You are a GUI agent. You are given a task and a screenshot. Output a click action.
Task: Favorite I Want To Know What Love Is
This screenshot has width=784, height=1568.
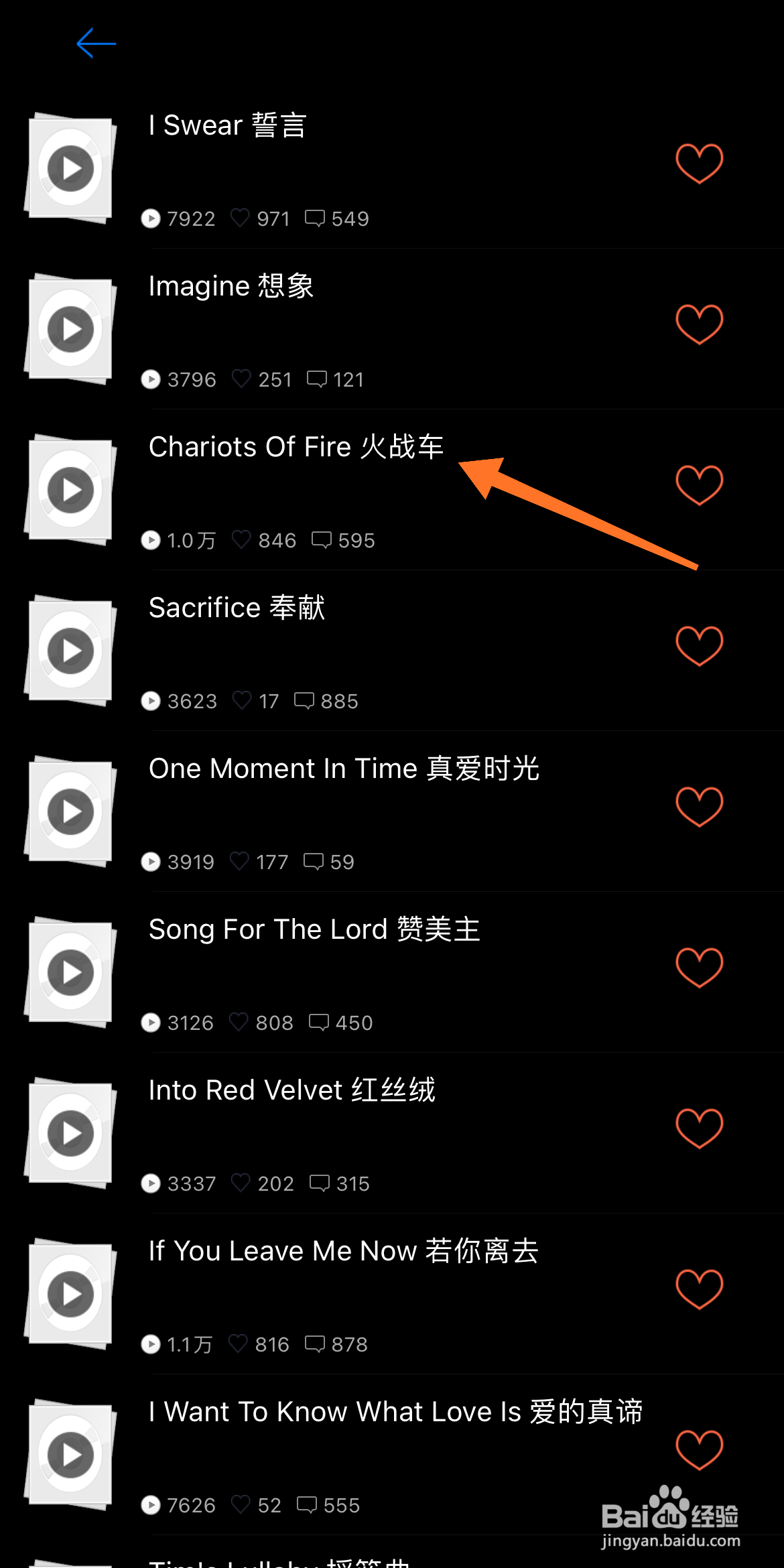[699, 1450]
